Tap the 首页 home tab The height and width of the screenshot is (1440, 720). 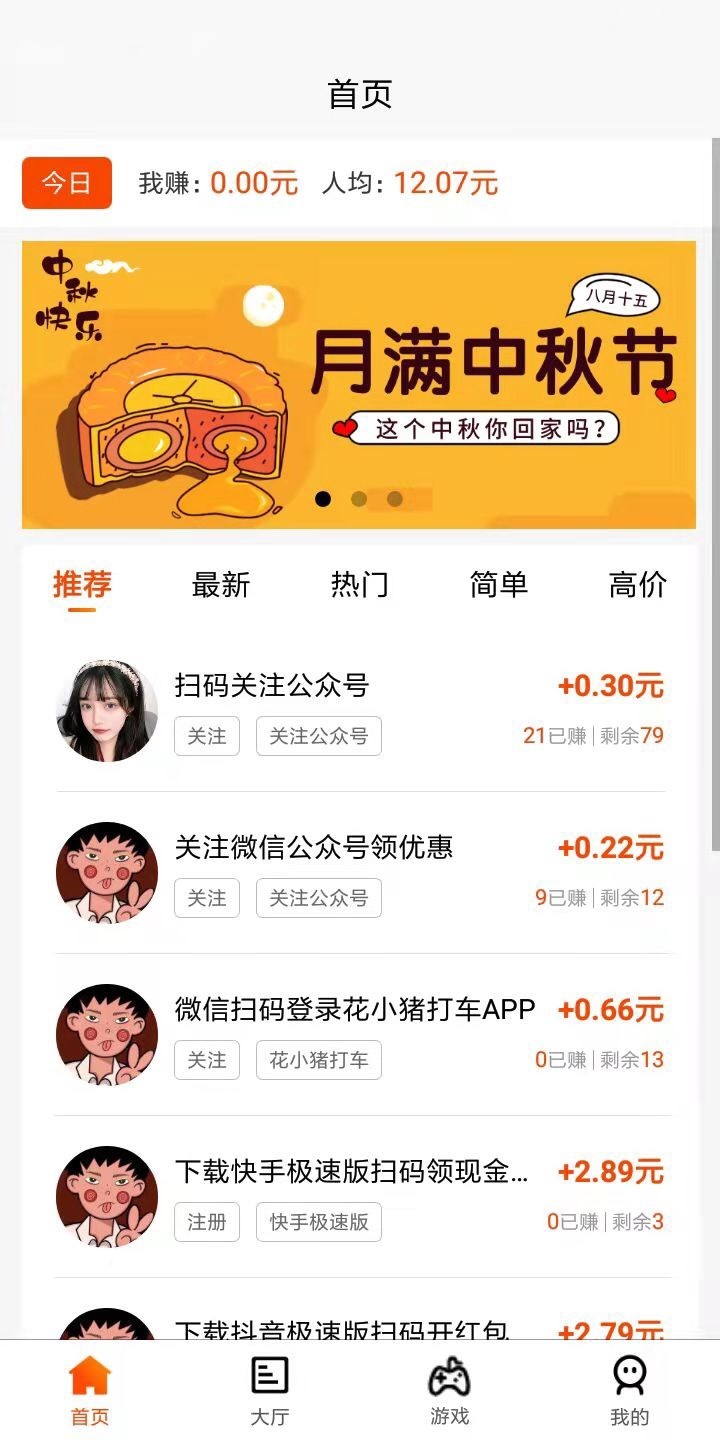pos(90,1390)
